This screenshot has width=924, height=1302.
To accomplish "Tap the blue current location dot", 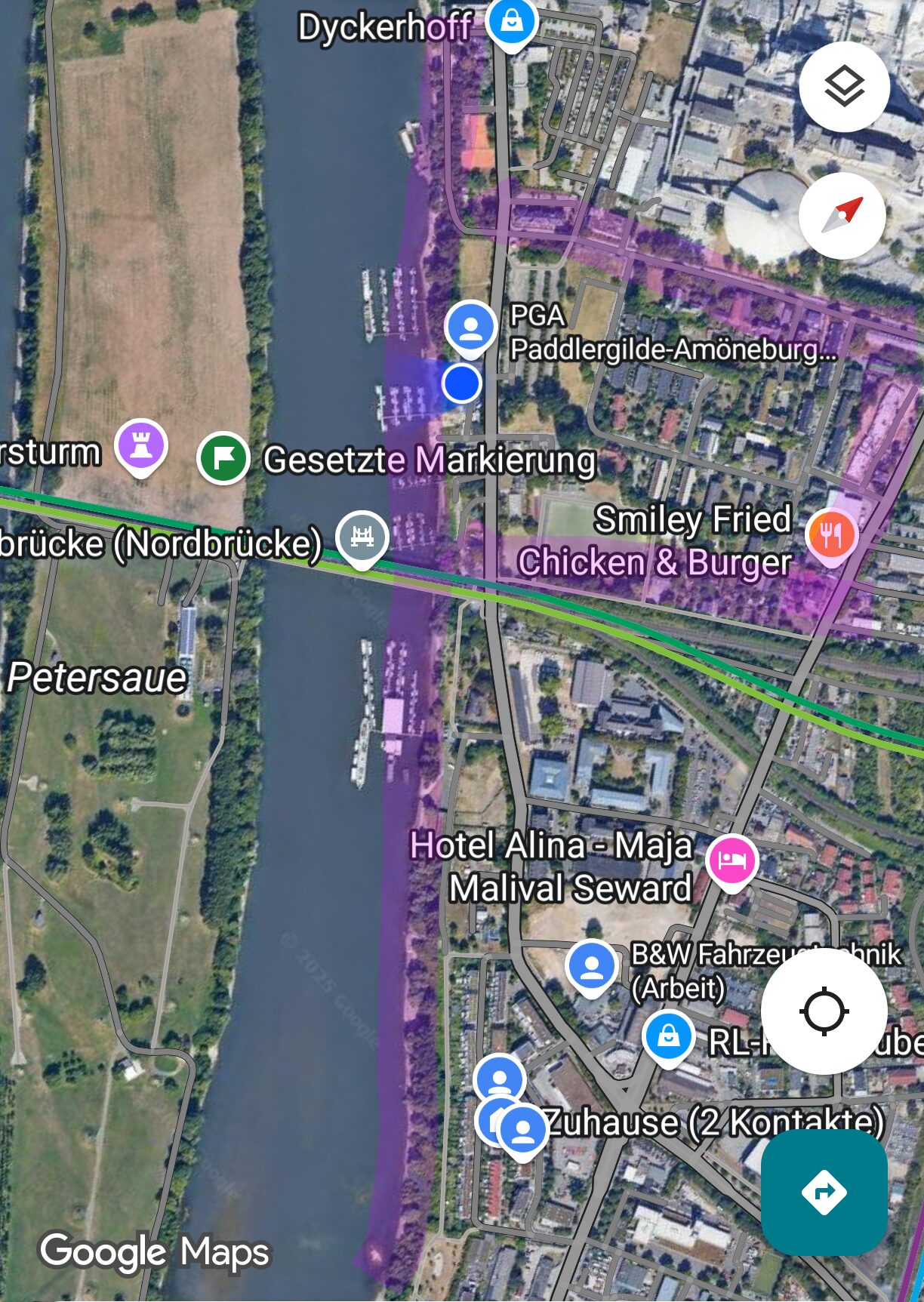I will point(461,383).
